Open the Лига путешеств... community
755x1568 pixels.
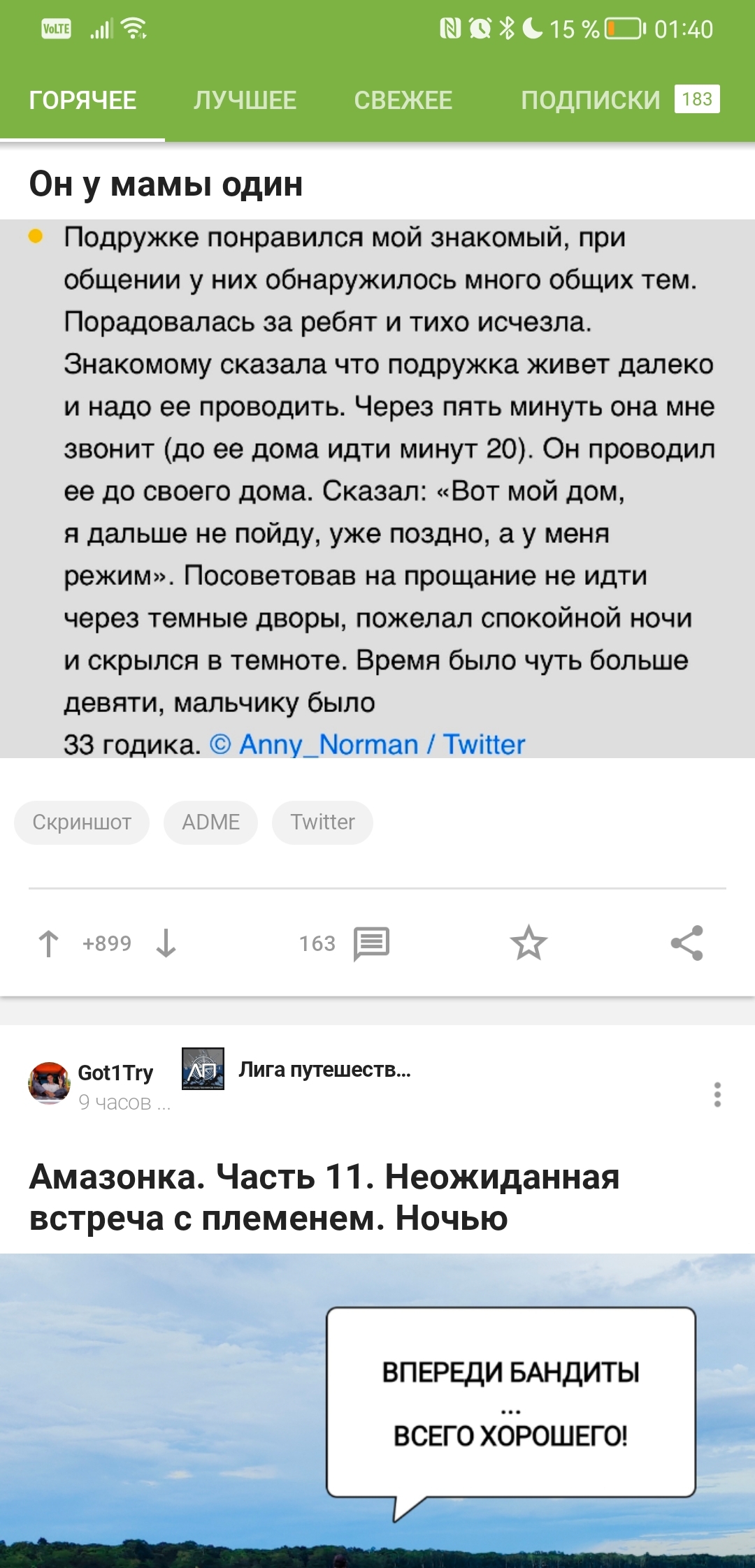(x=324, y=1070)
